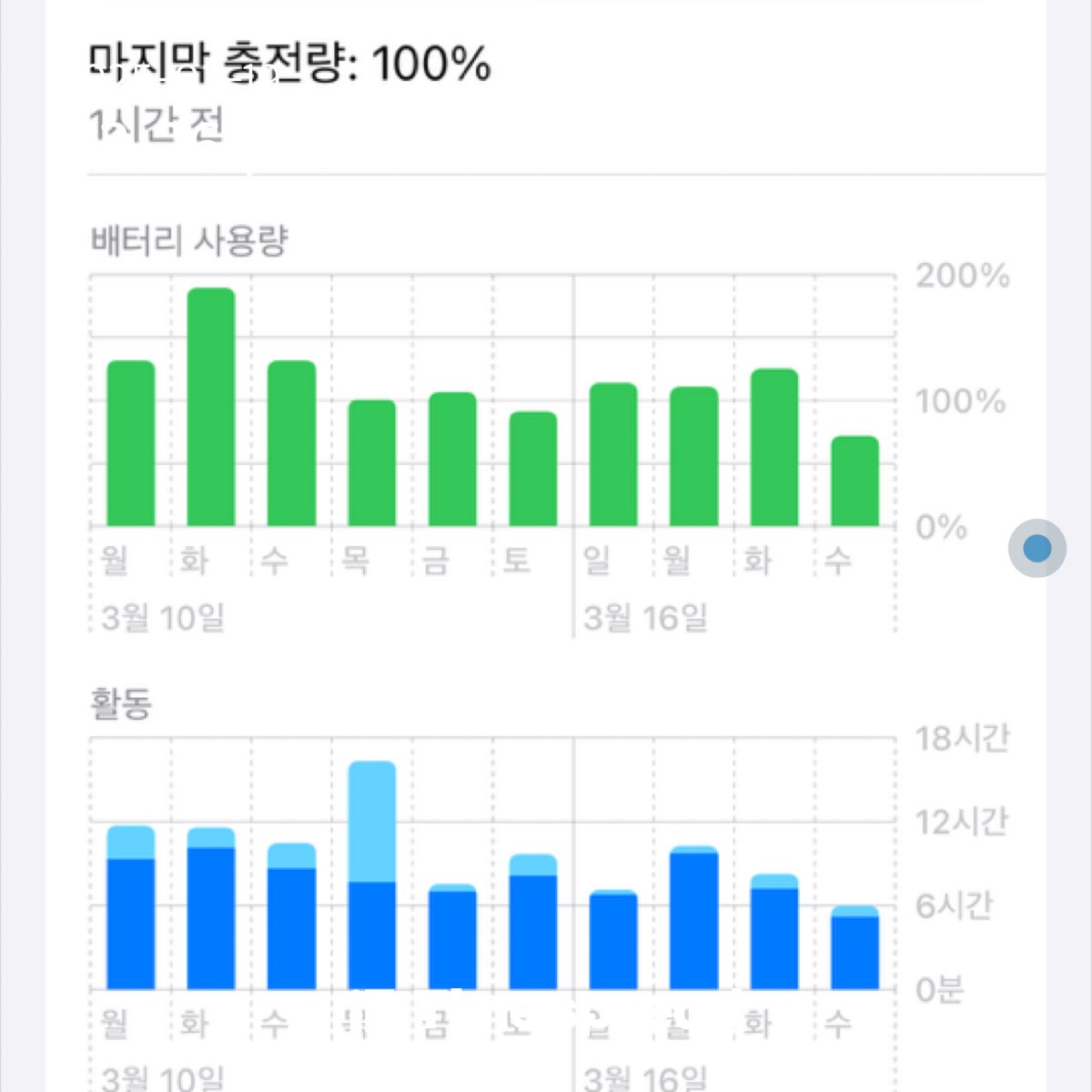Screen dimensions: 1092x1092
Task: Select Saturday's 토 bar in battery usage chart
Action: pos(532,469)
